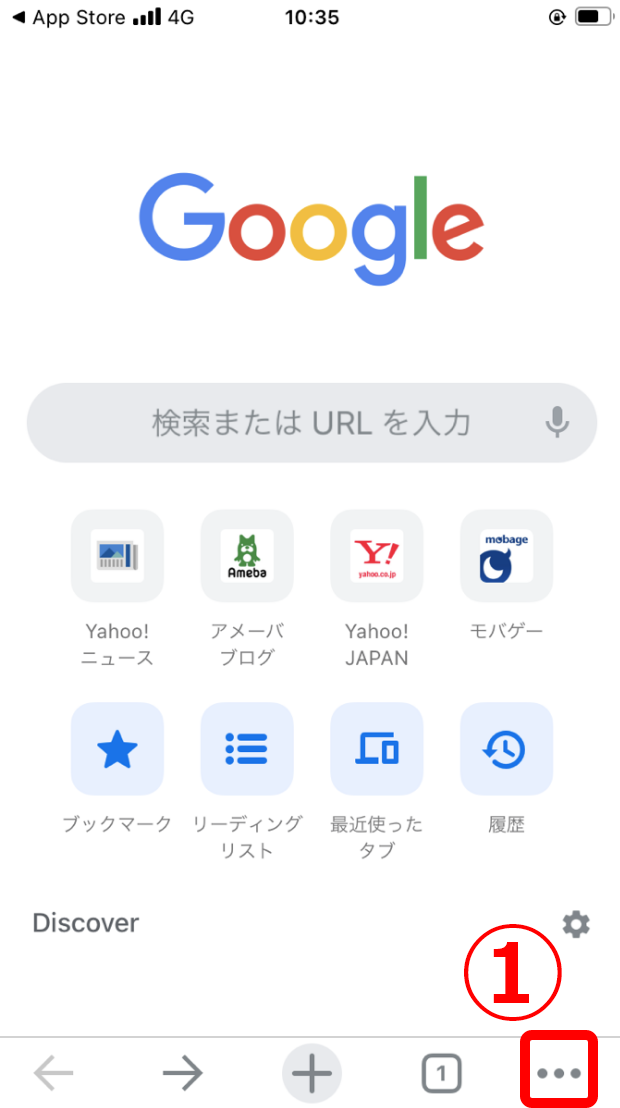Open the Yahoo! JAPAN shortcut

click(x=377, y=556)
